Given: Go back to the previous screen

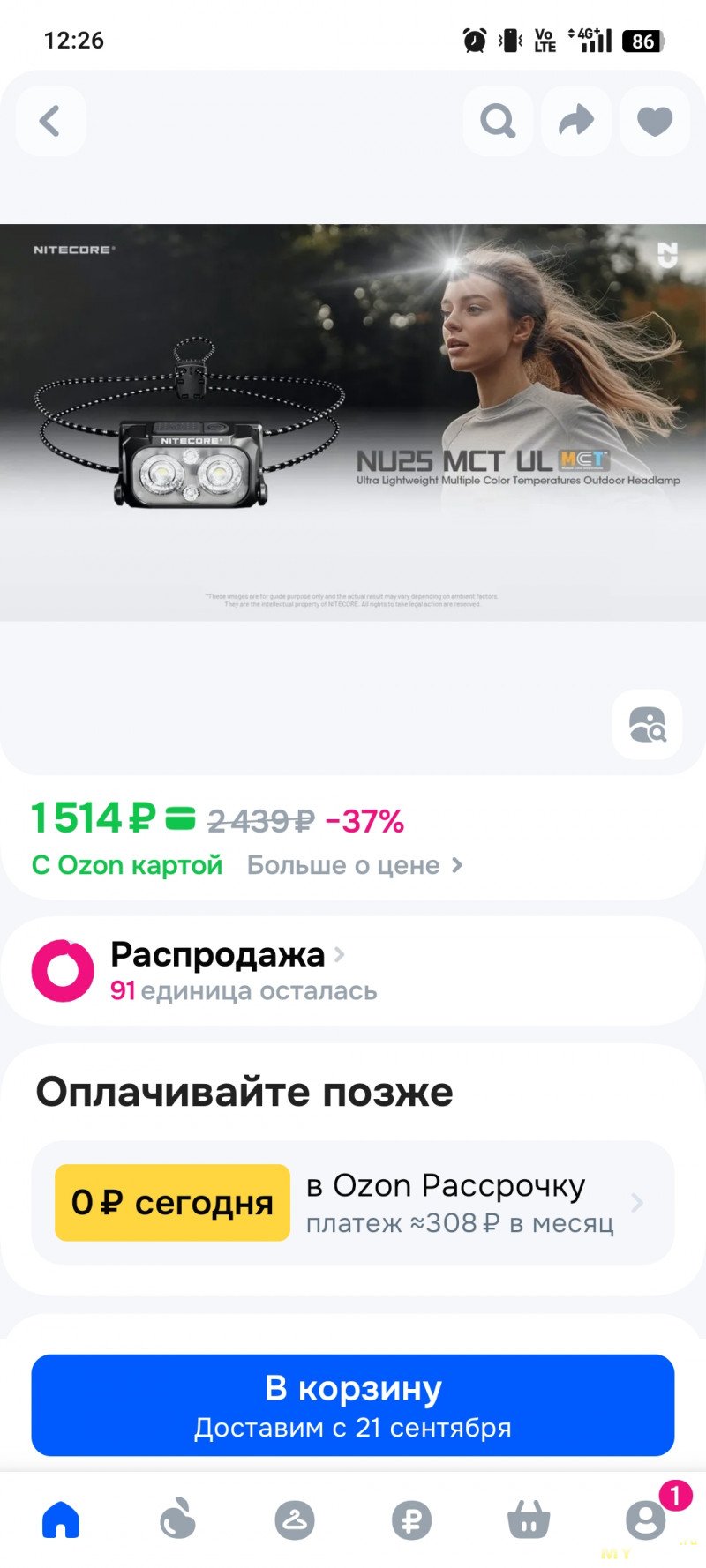Looking at the screenshot, I should [50, 121].
